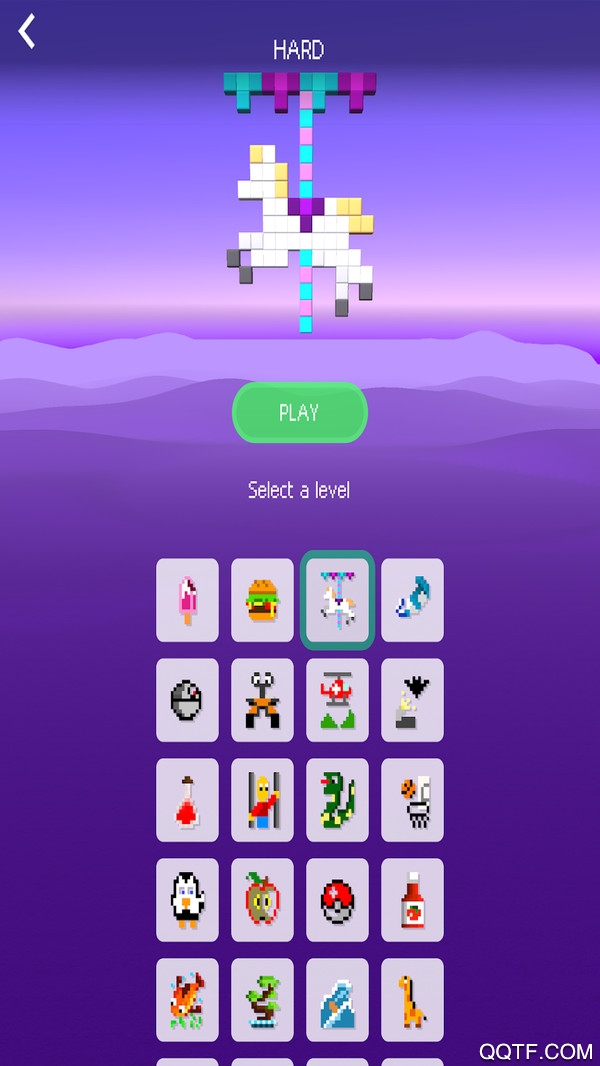Screen dimensions: 600x1066
Task: Select the red potion bottle level
Action: tap(187, 800)
